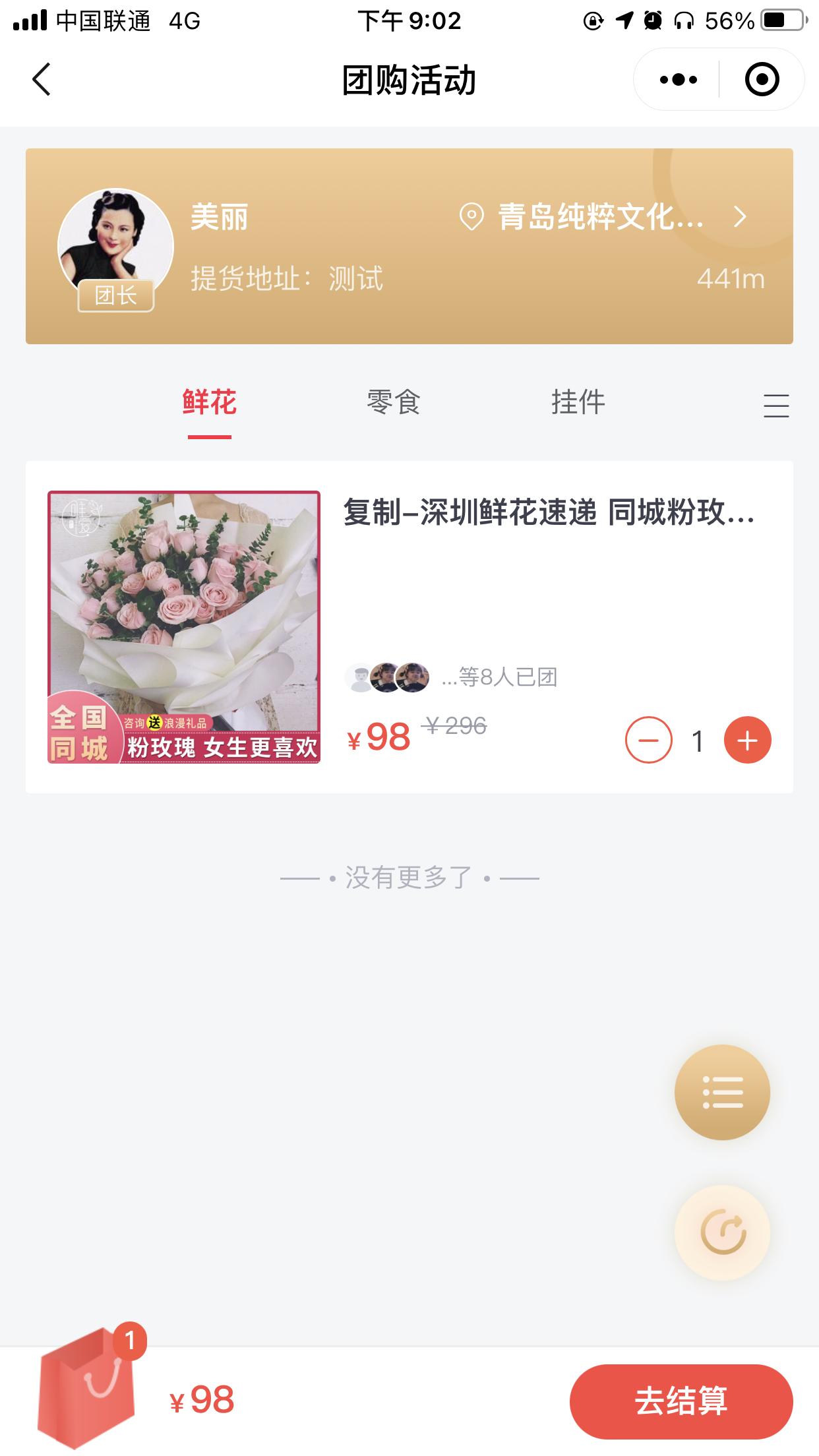Switch to the 零食 tab
The height and width of the screenshot is (1456, 819).
point(394,402)
